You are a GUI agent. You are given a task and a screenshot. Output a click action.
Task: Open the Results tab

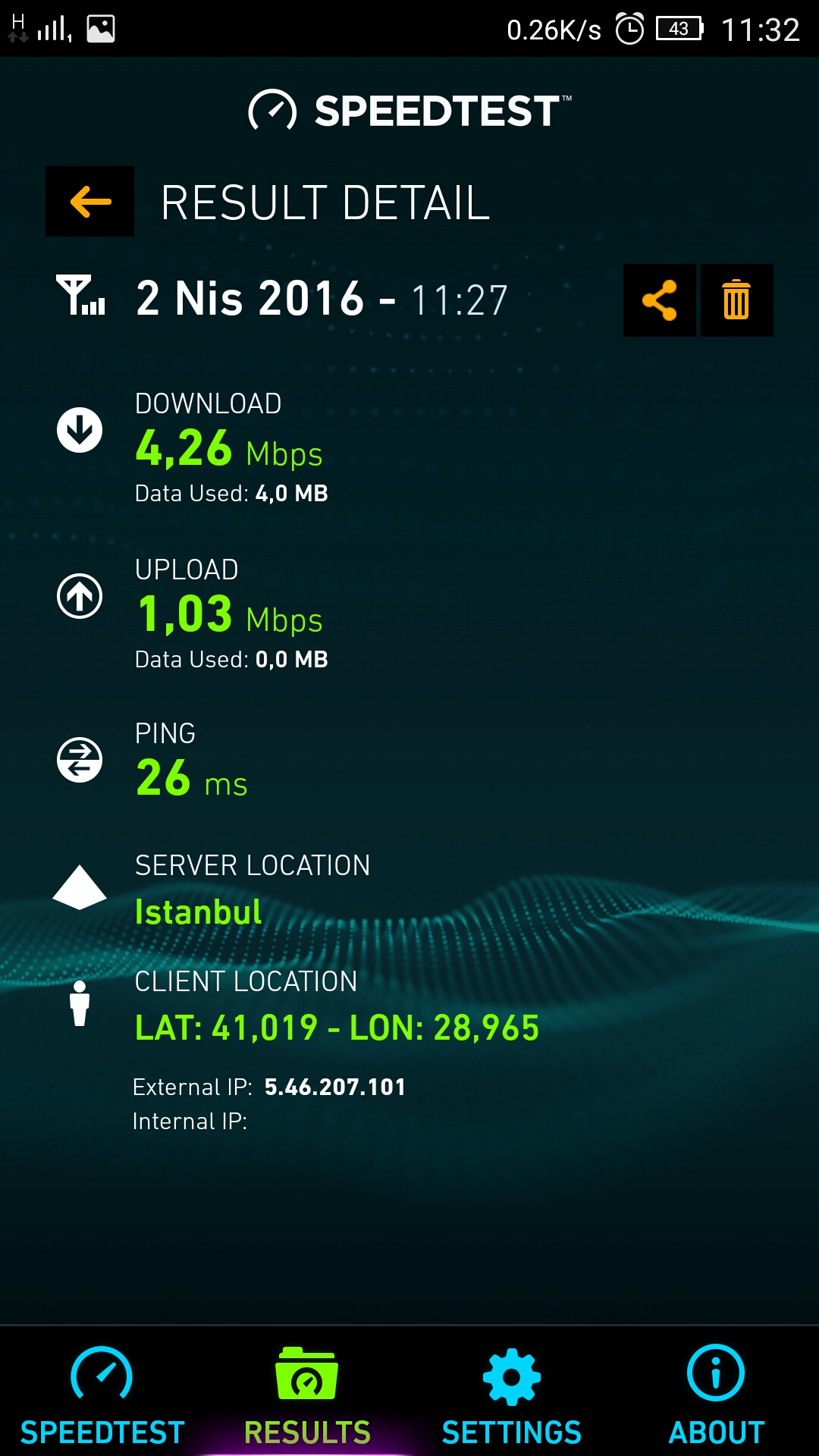pos(307,1394)
